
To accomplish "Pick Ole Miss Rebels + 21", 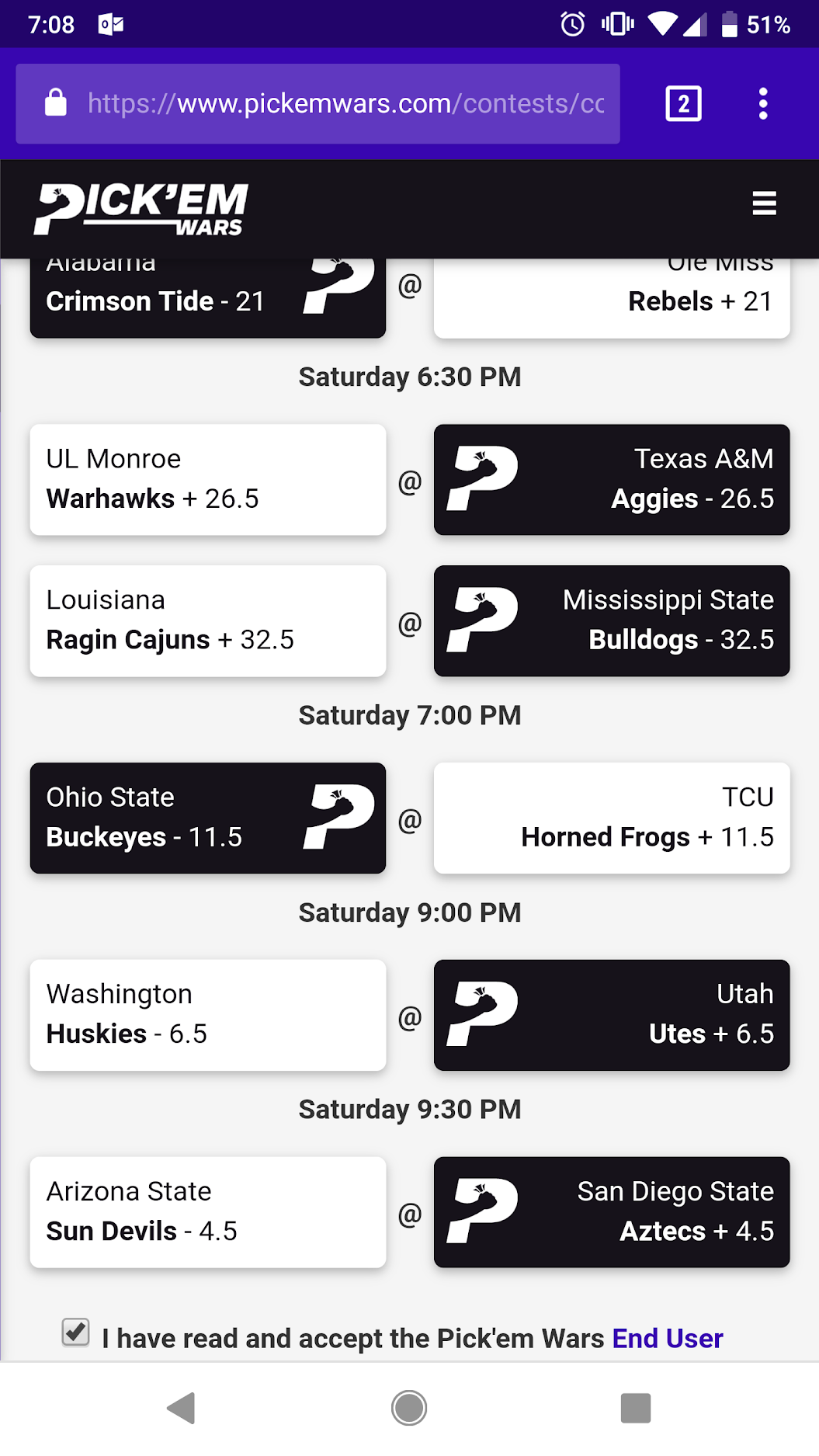I will (611, 299).
